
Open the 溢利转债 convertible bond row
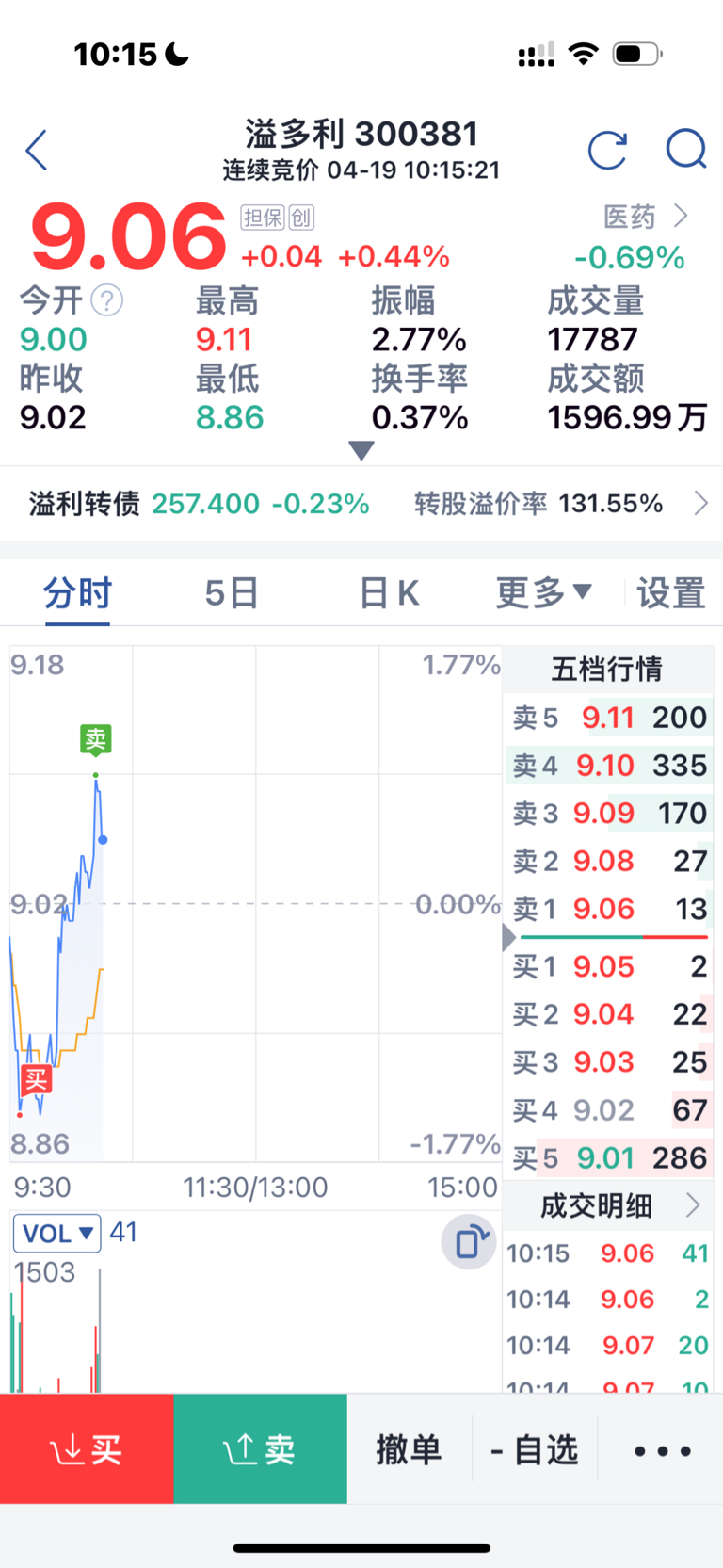click(361, 504)
